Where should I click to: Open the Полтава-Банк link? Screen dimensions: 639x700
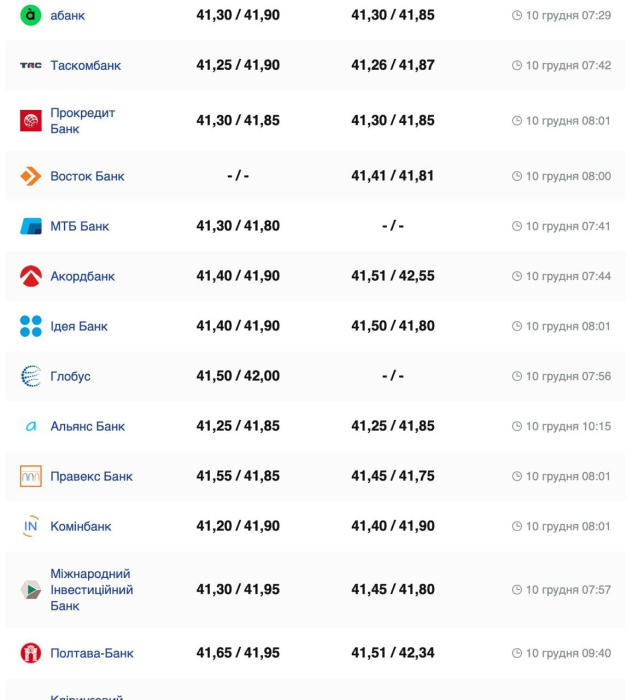tap(91, 653)
